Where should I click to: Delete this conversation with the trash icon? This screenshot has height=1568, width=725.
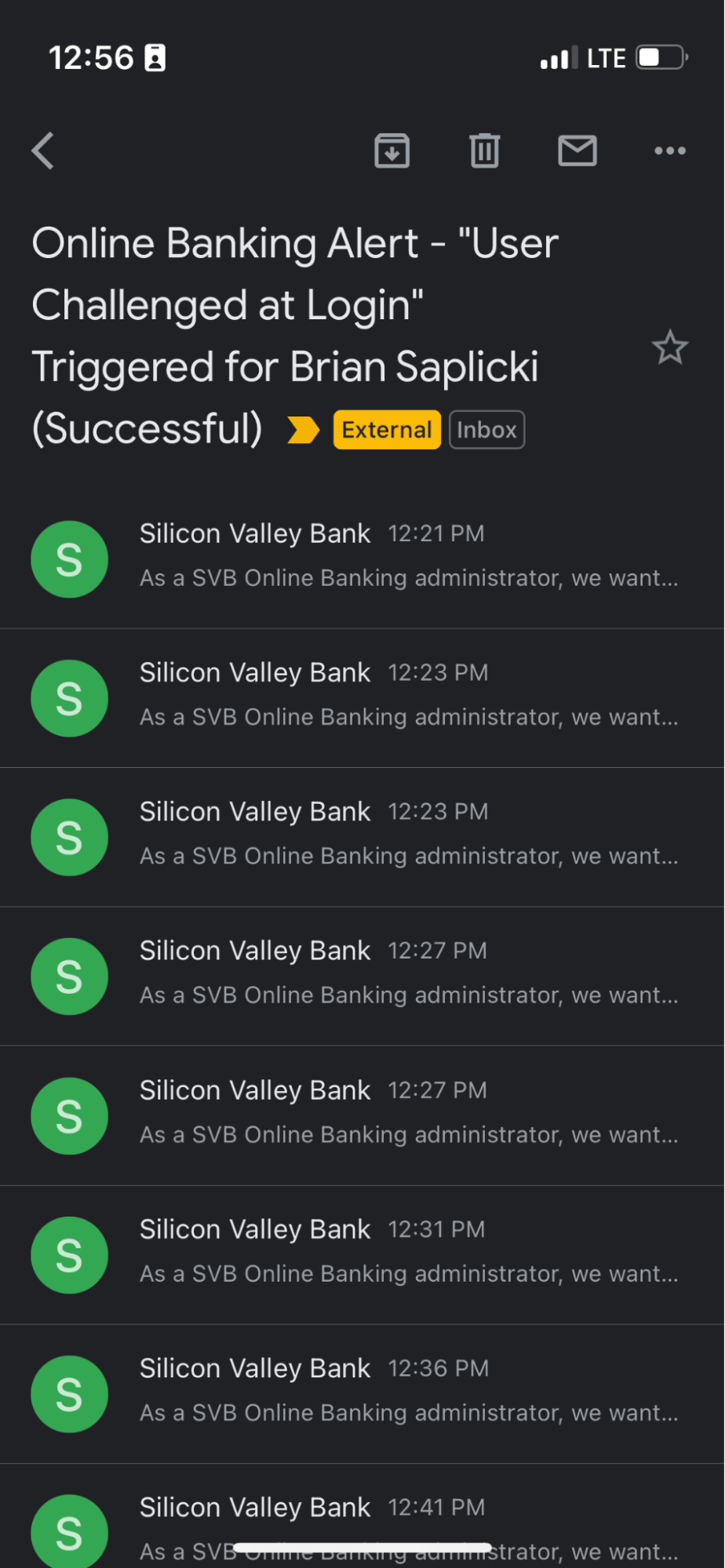point(484,151)
